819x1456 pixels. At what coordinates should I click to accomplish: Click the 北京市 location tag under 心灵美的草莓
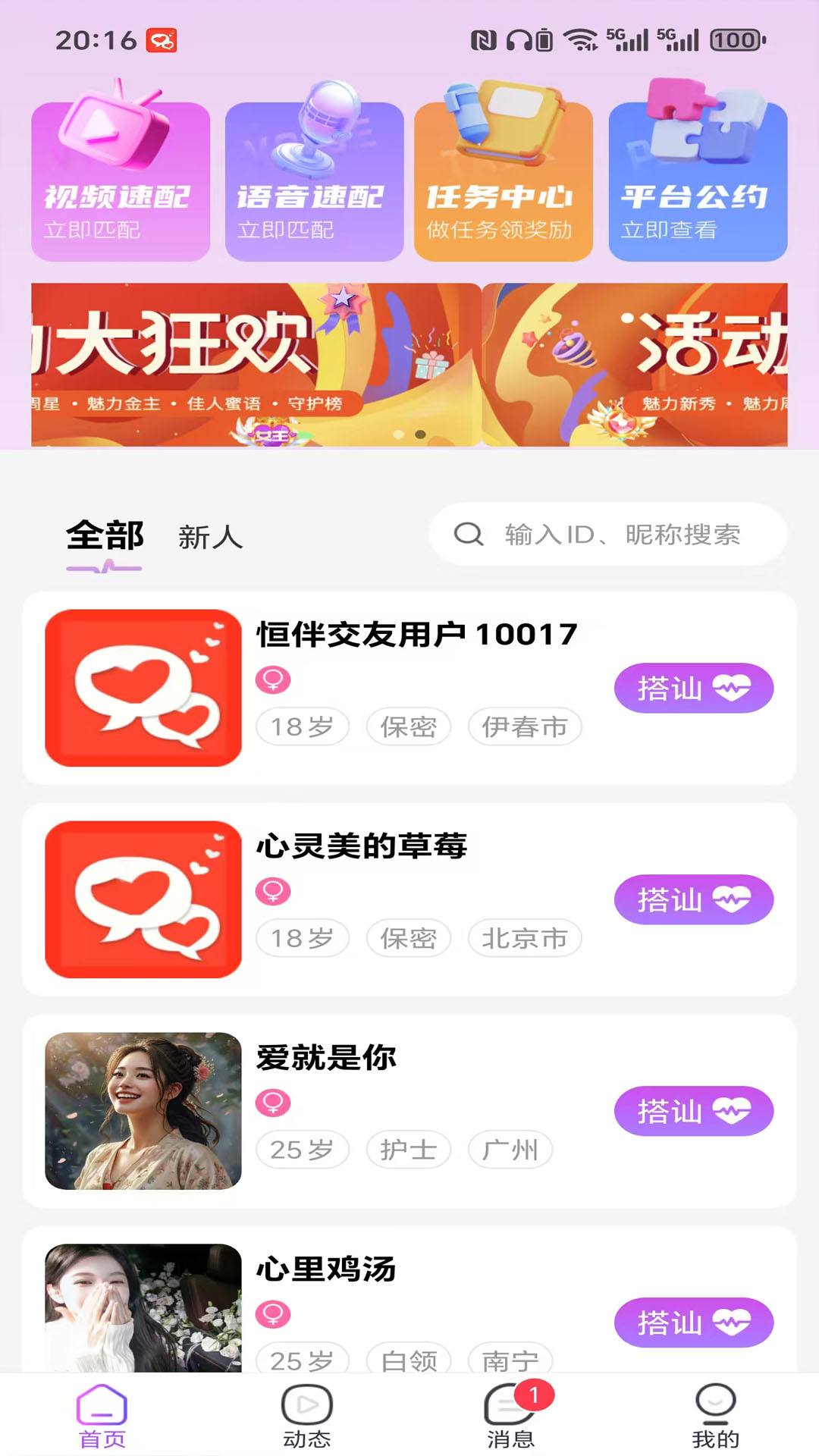pyautogui.click(x=526, y=938)
